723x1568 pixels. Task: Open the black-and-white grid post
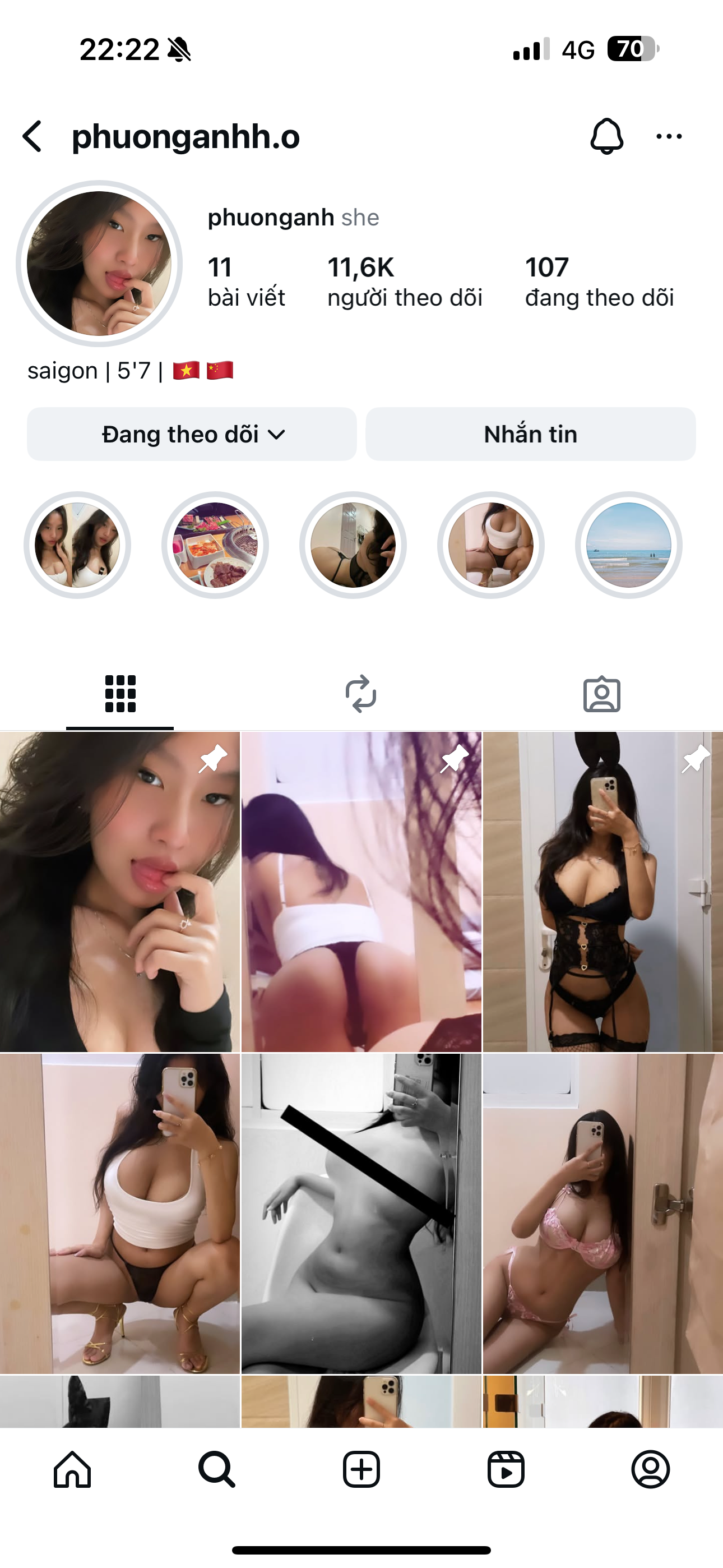point(361,1212)
